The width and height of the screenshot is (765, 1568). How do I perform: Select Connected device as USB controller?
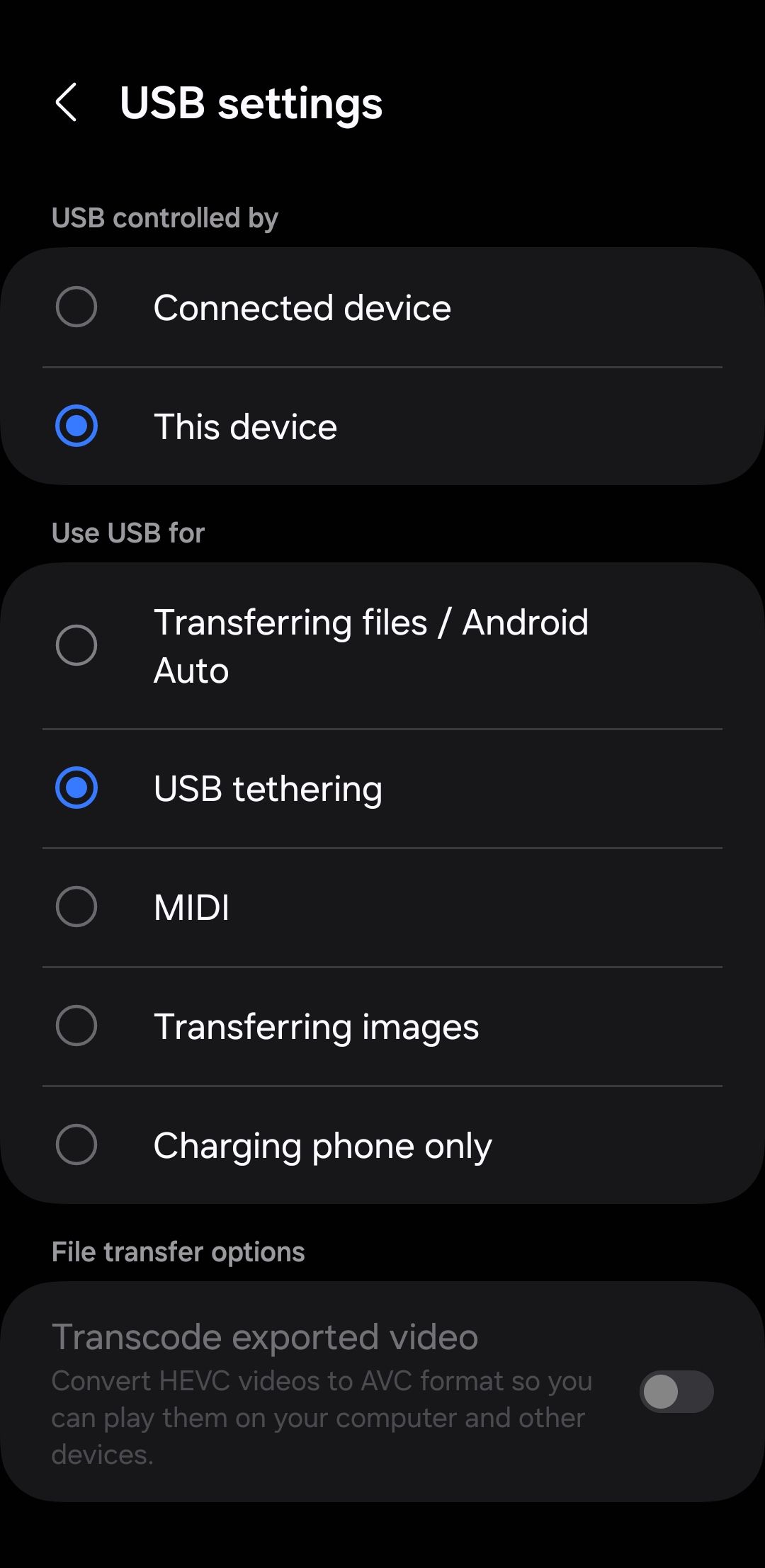pos(76,307)
